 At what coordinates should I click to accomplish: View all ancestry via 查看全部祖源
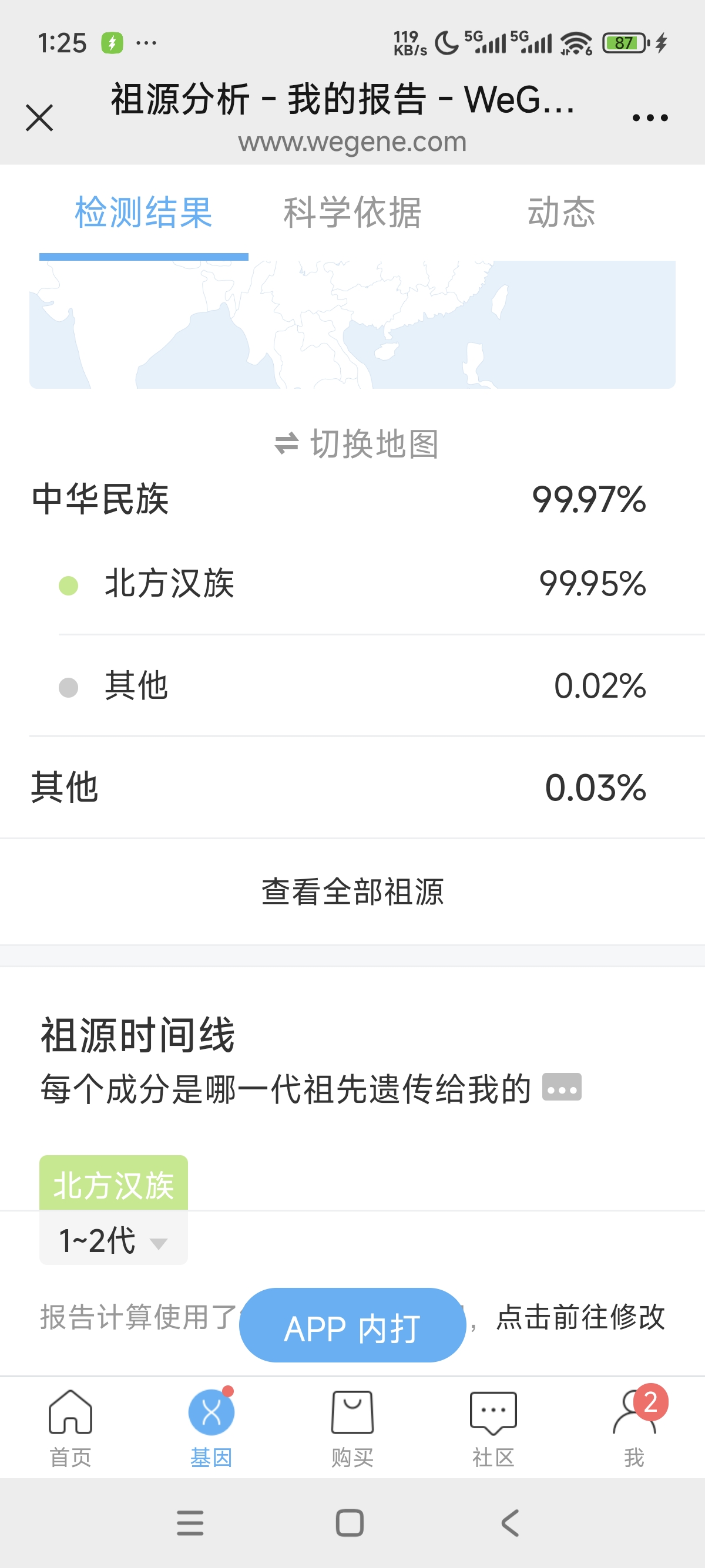pyautogui.click(x=352, y=891)
